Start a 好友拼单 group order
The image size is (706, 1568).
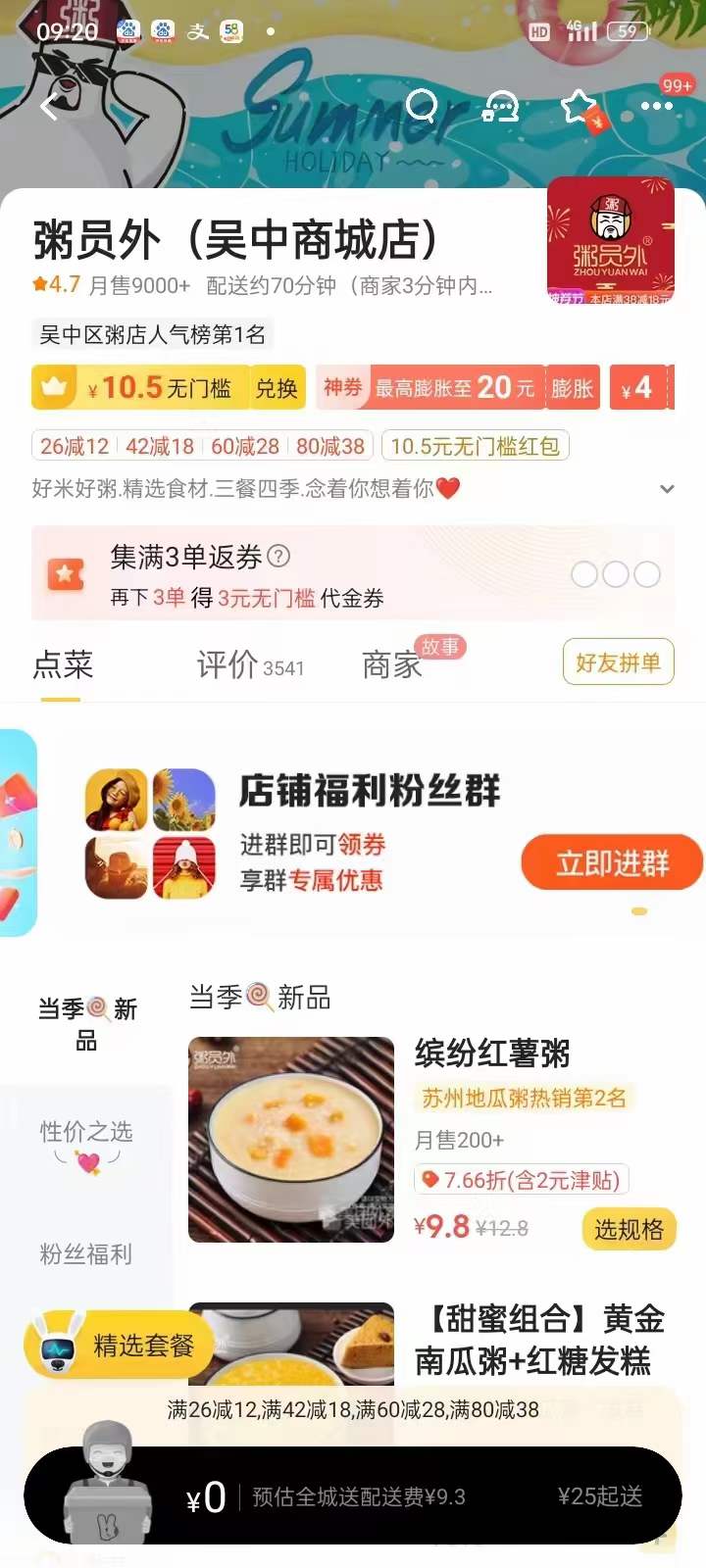click(x=618, y=663)
